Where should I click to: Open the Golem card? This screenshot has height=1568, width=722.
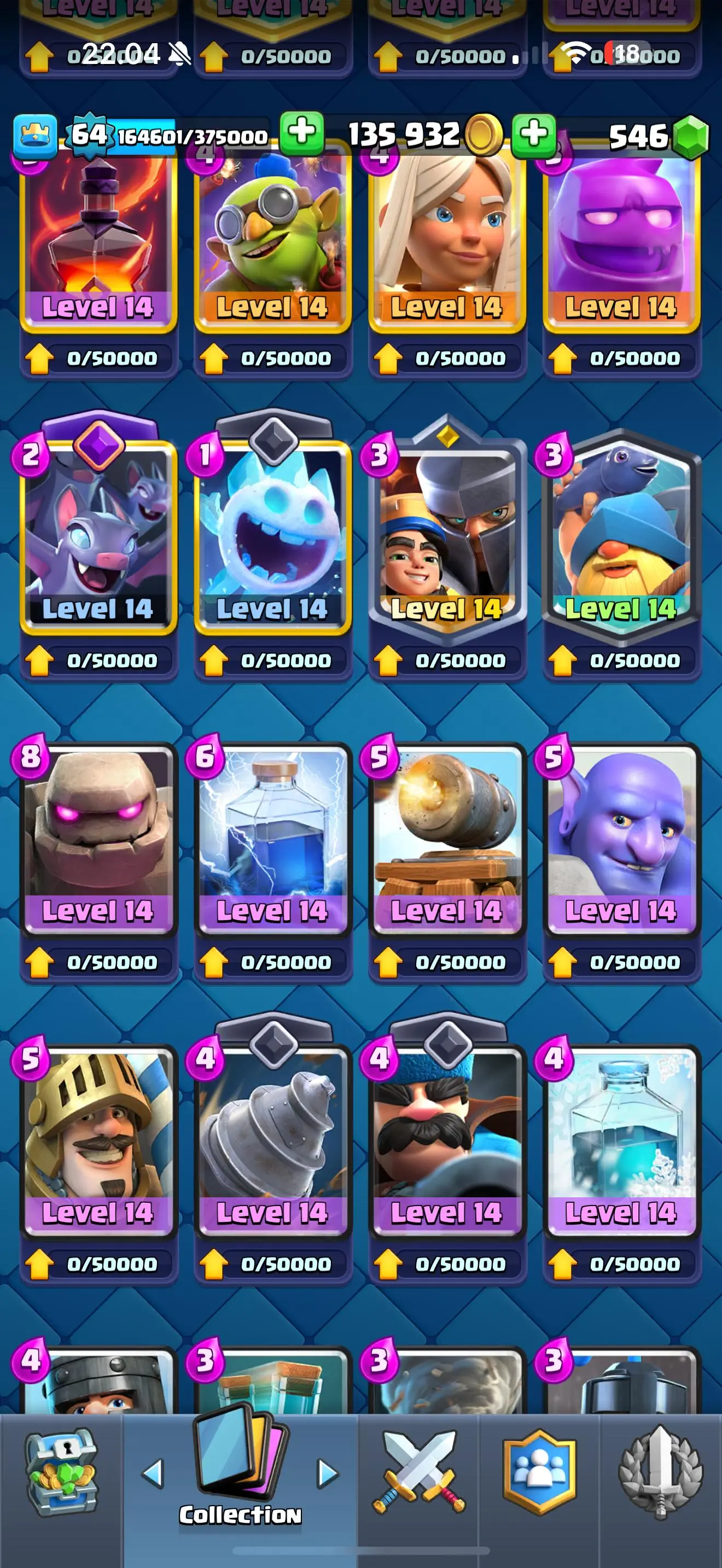pyautogui.click(x=98, y=840)
